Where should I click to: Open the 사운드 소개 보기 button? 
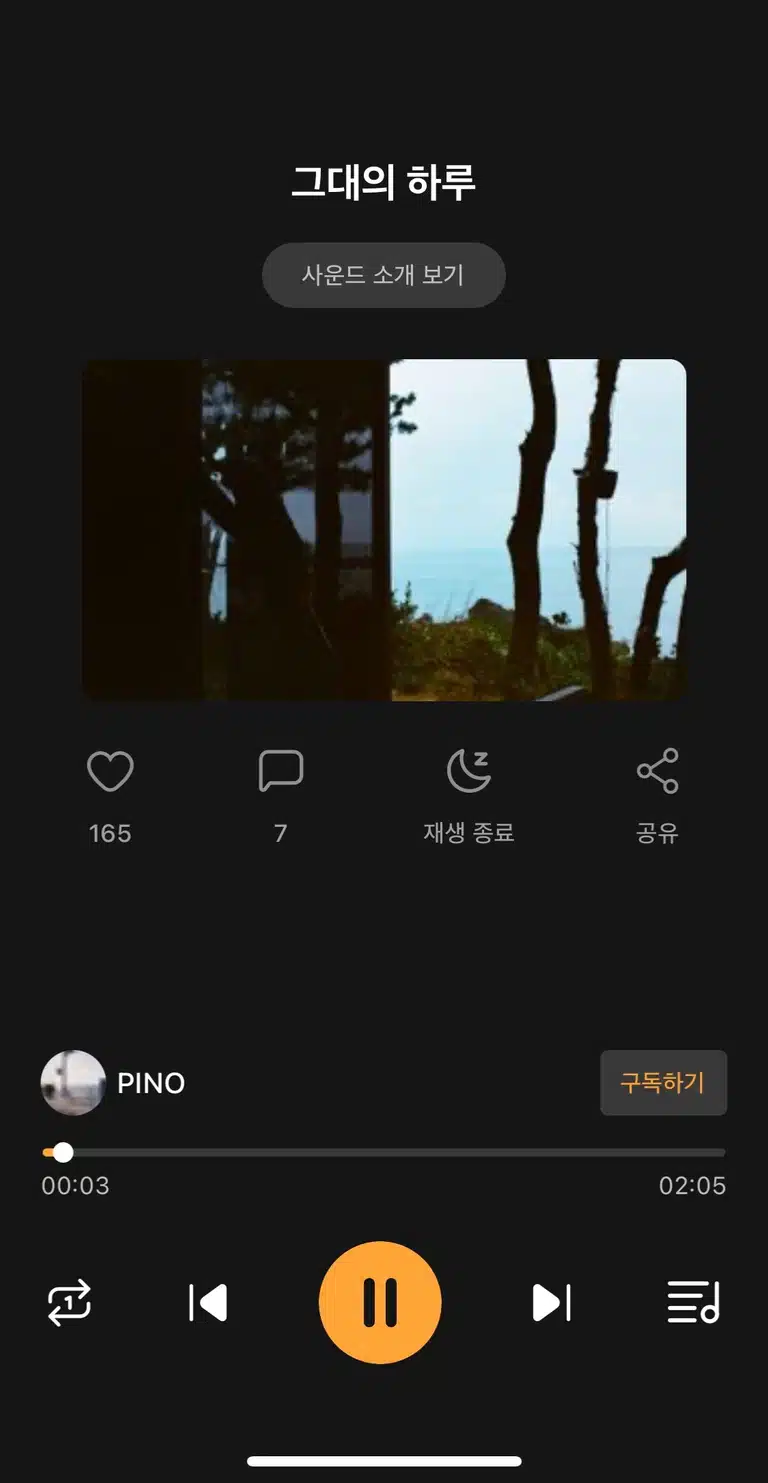(x=384, y=275)
